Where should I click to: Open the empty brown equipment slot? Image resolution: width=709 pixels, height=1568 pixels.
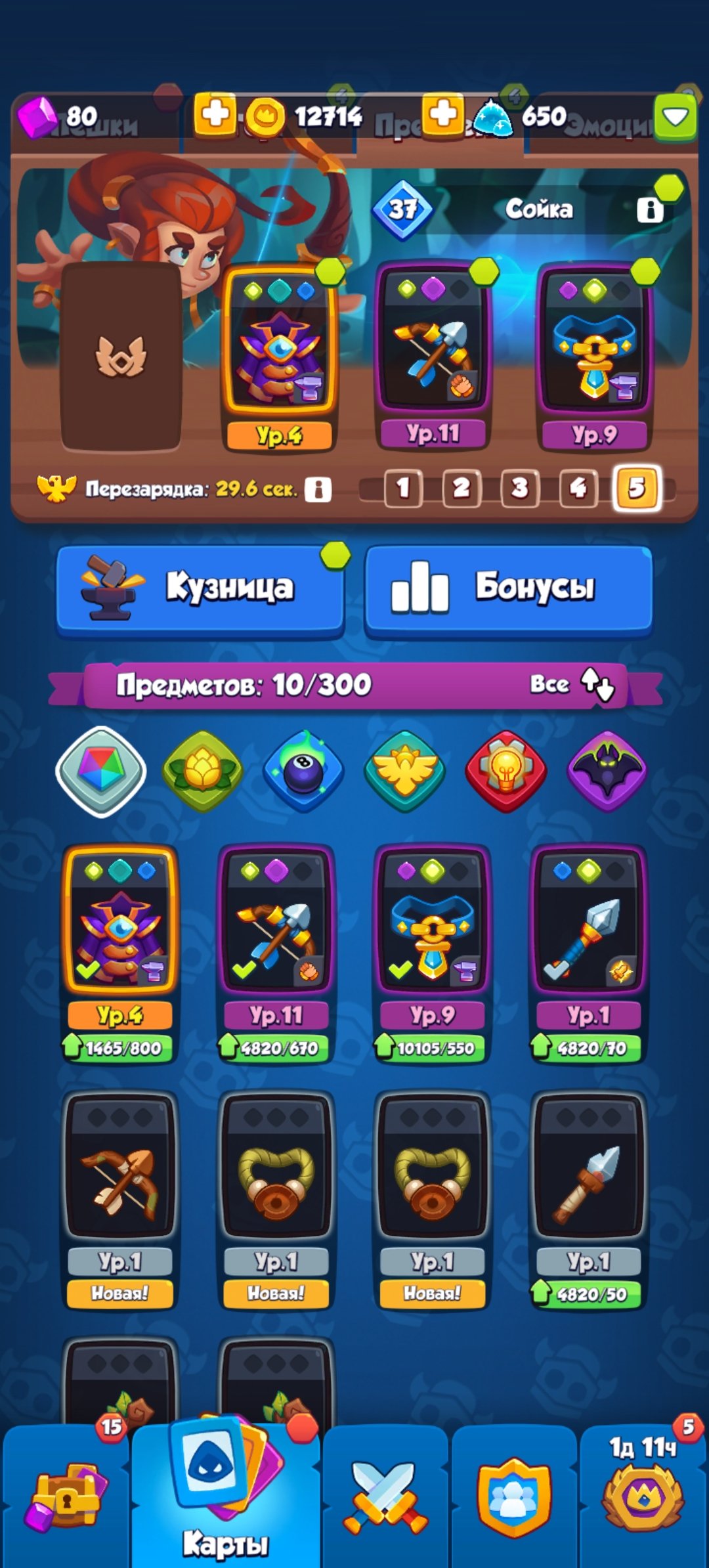pos(121,356)
